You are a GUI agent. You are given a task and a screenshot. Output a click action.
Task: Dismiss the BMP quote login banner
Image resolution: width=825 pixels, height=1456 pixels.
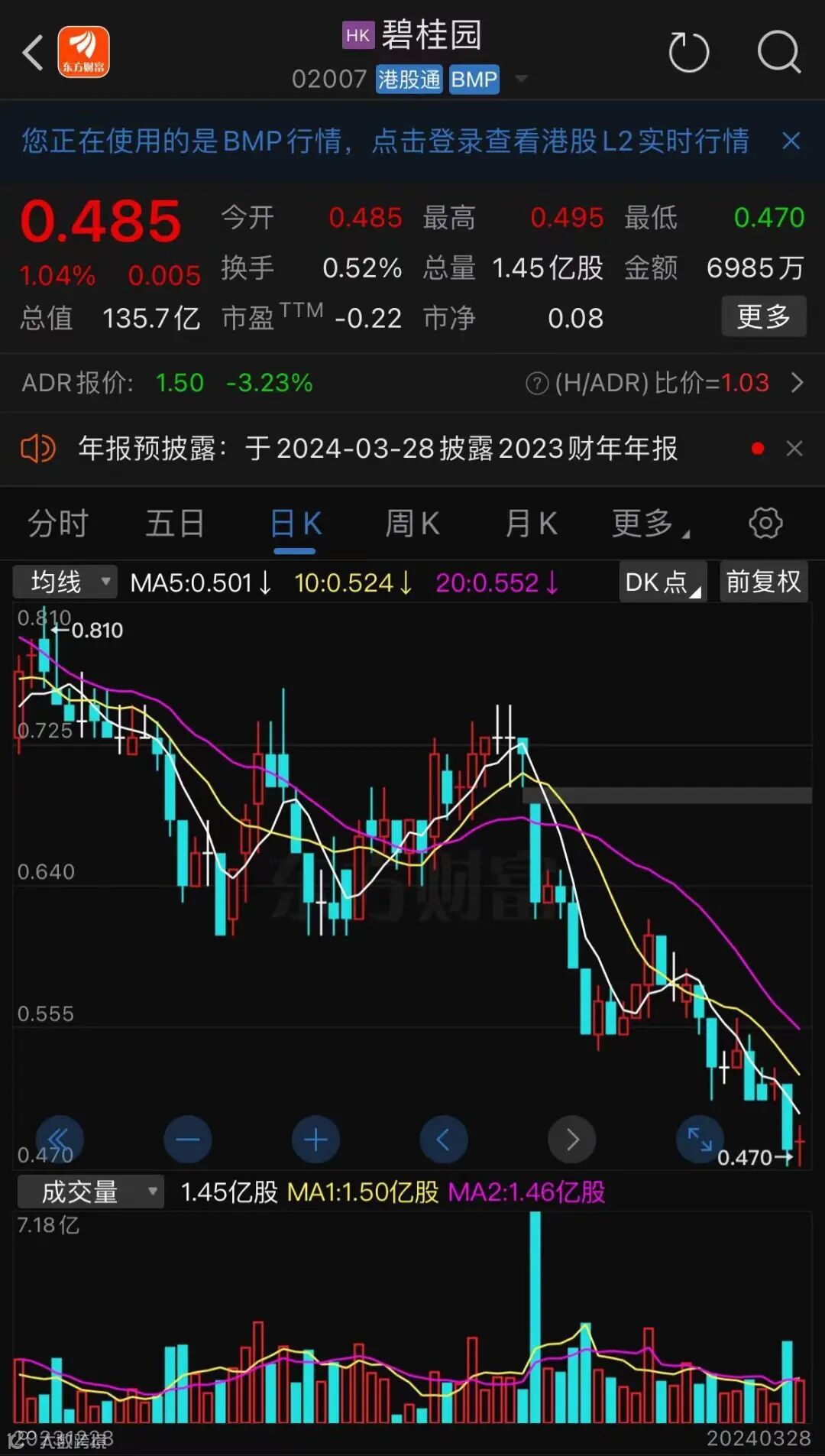pos(791,141)
